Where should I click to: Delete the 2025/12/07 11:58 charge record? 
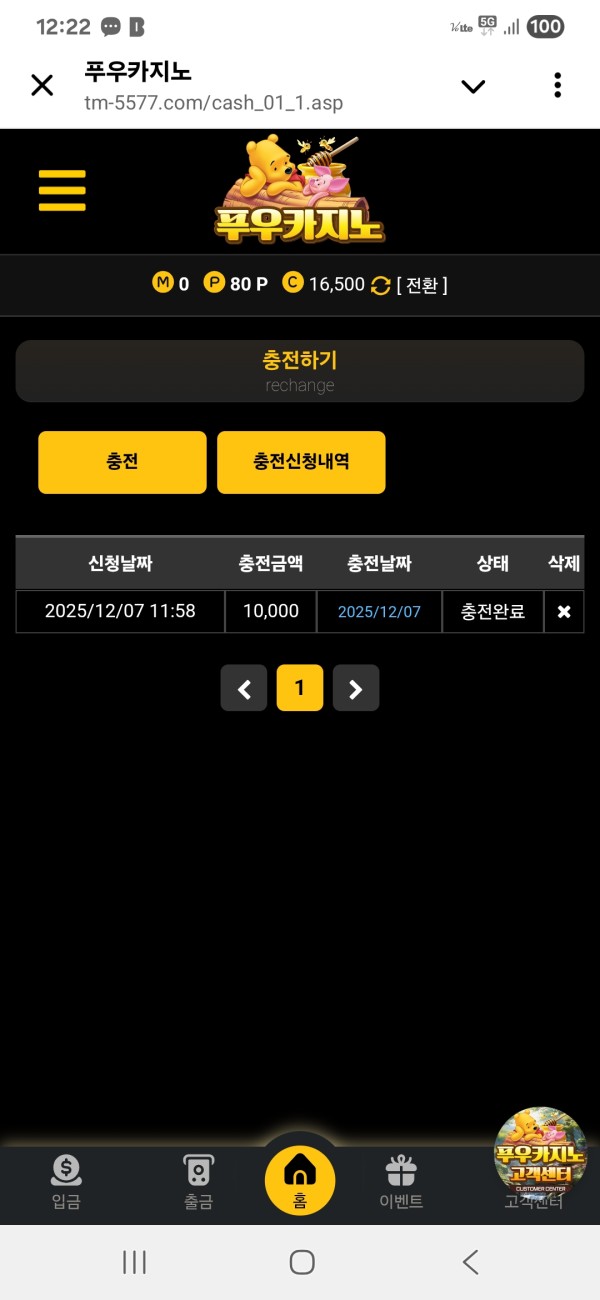(x=564, y=612)
